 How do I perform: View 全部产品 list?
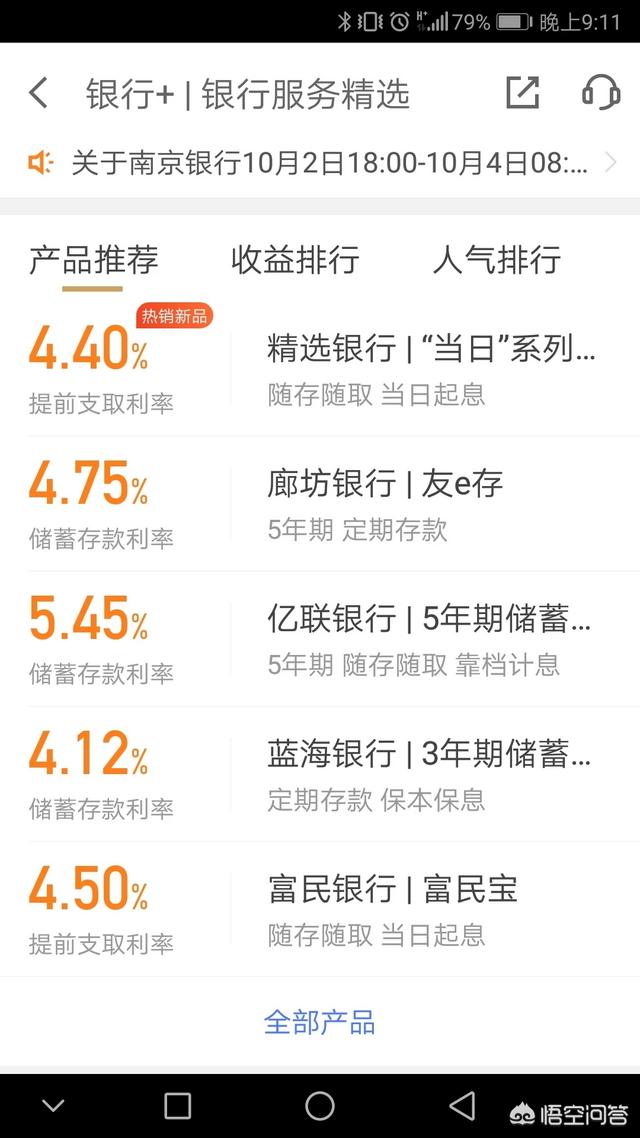(320, 1022)
